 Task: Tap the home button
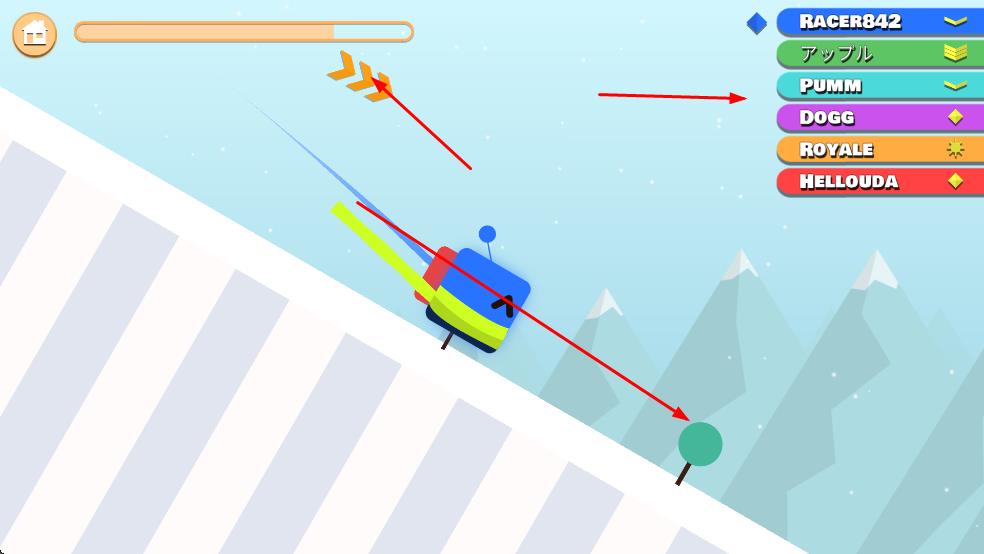point(34,34)
